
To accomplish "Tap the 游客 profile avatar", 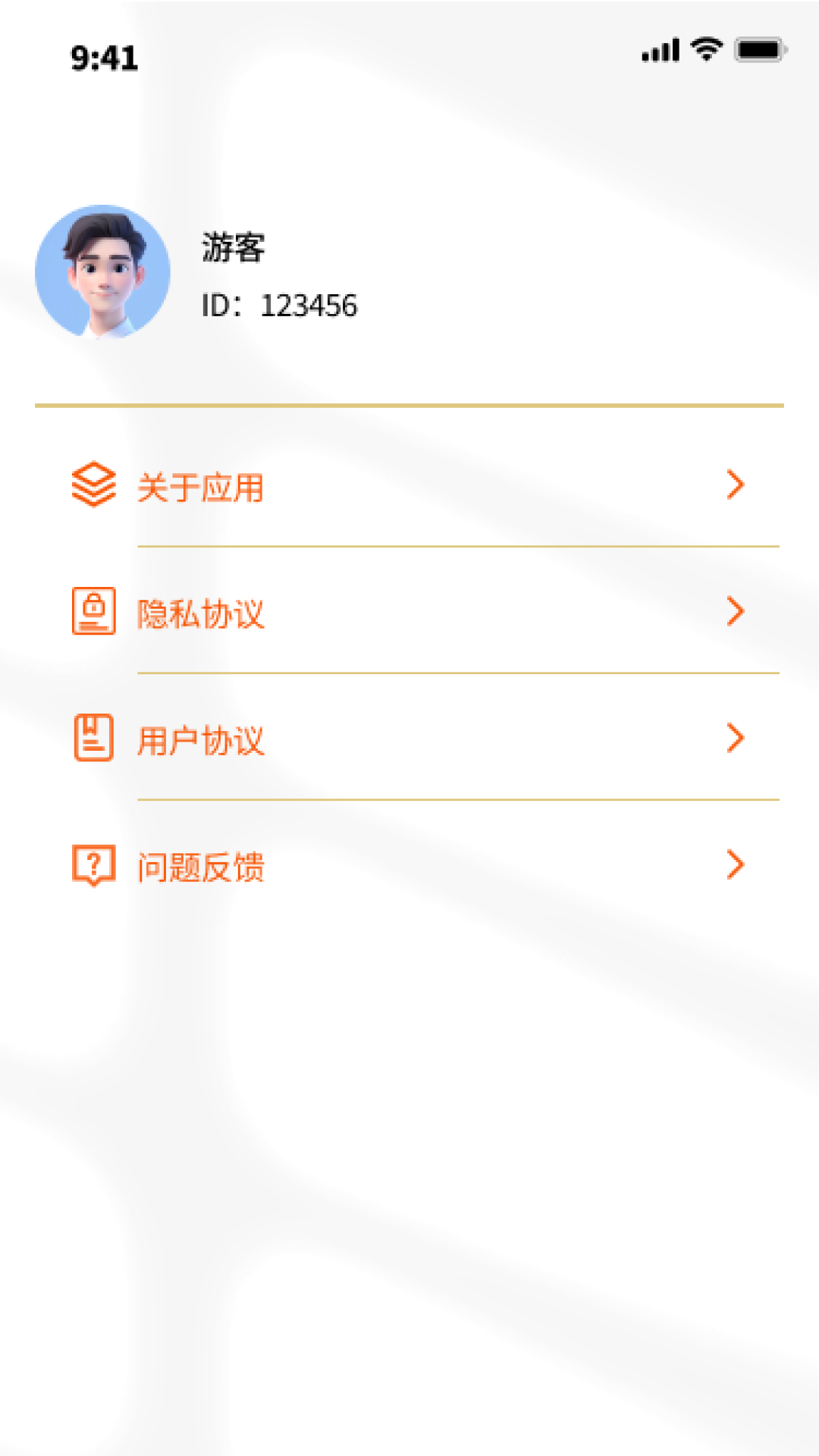I will pyautogui.click(x=103, y=271).
